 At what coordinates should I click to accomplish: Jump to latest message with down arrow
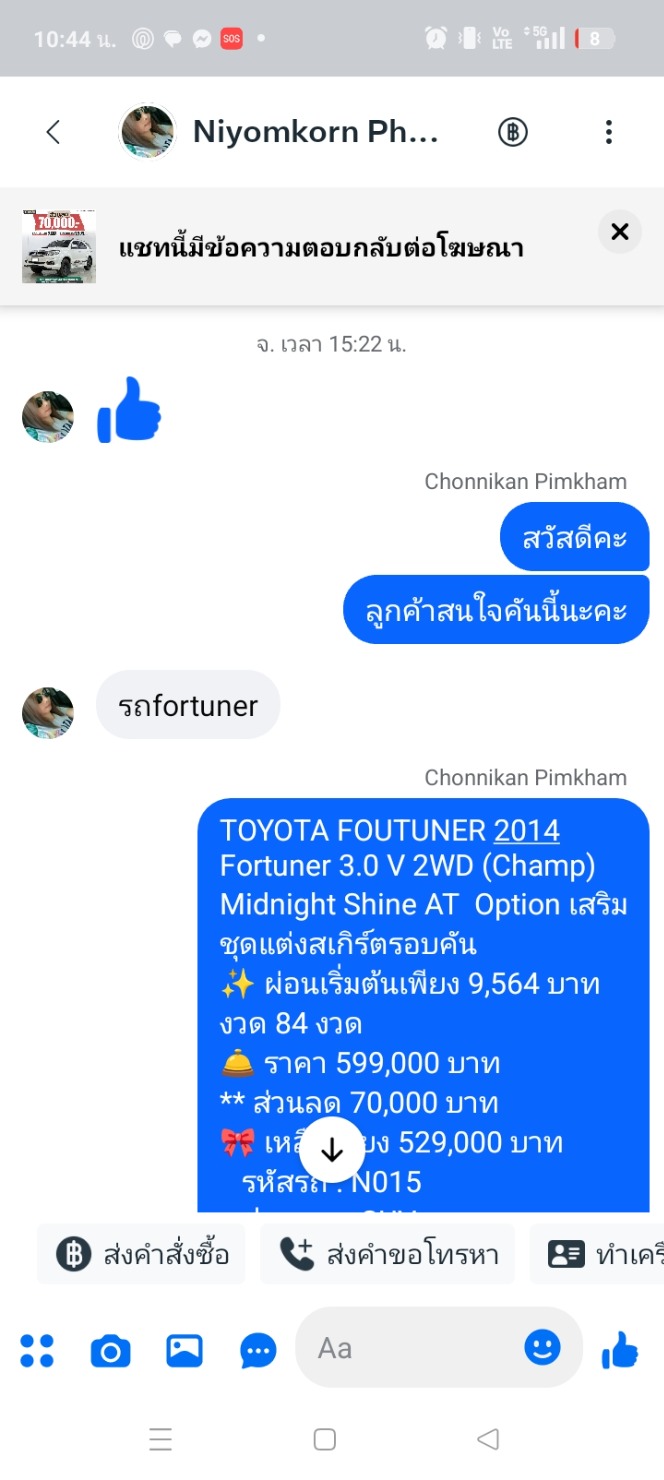point(332,1150)
